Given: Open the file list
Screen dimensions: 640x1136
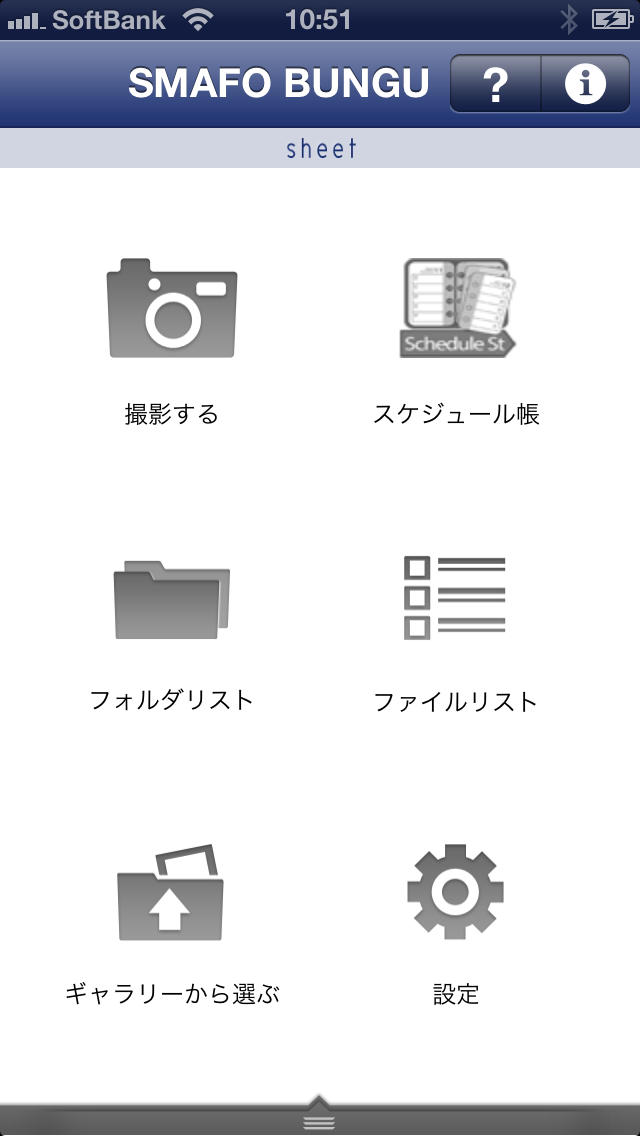Looking at the screenshot, I should pos(455,598).
